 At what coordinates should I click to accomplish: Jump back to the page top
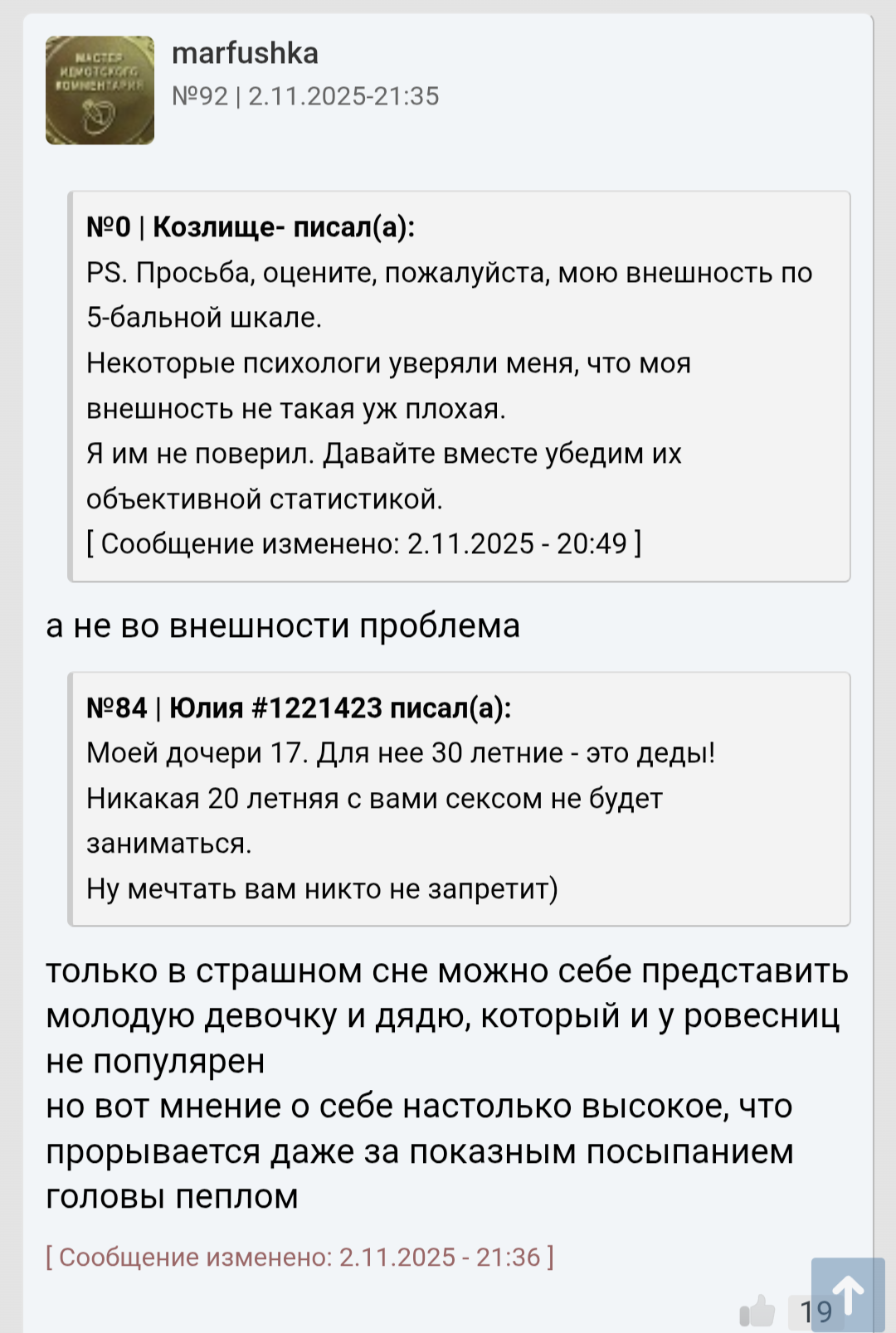pos(848,1295)
